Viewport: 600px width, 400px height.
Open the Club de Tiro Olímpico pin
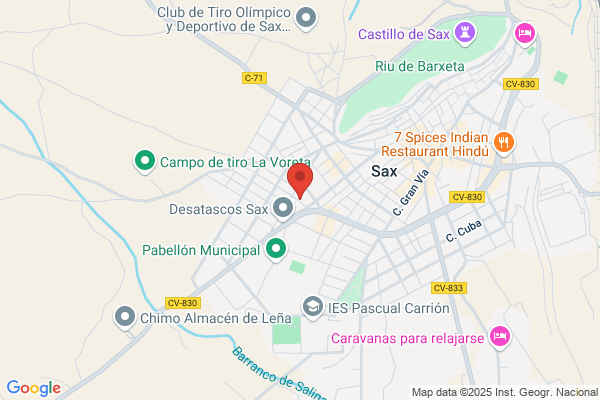click(306, 19)
